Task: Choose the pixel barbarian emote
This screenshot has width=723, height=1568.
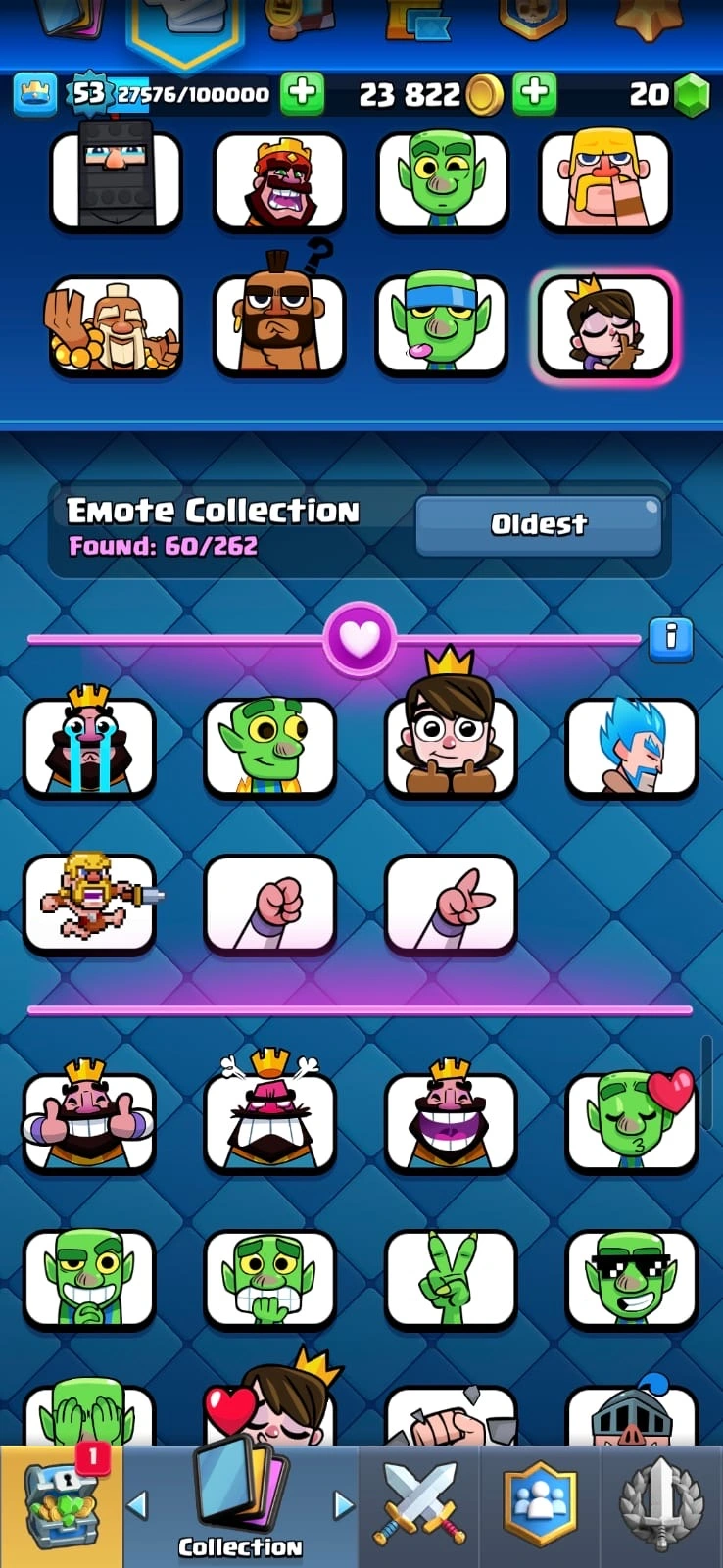Action: [x=89, y=903]
